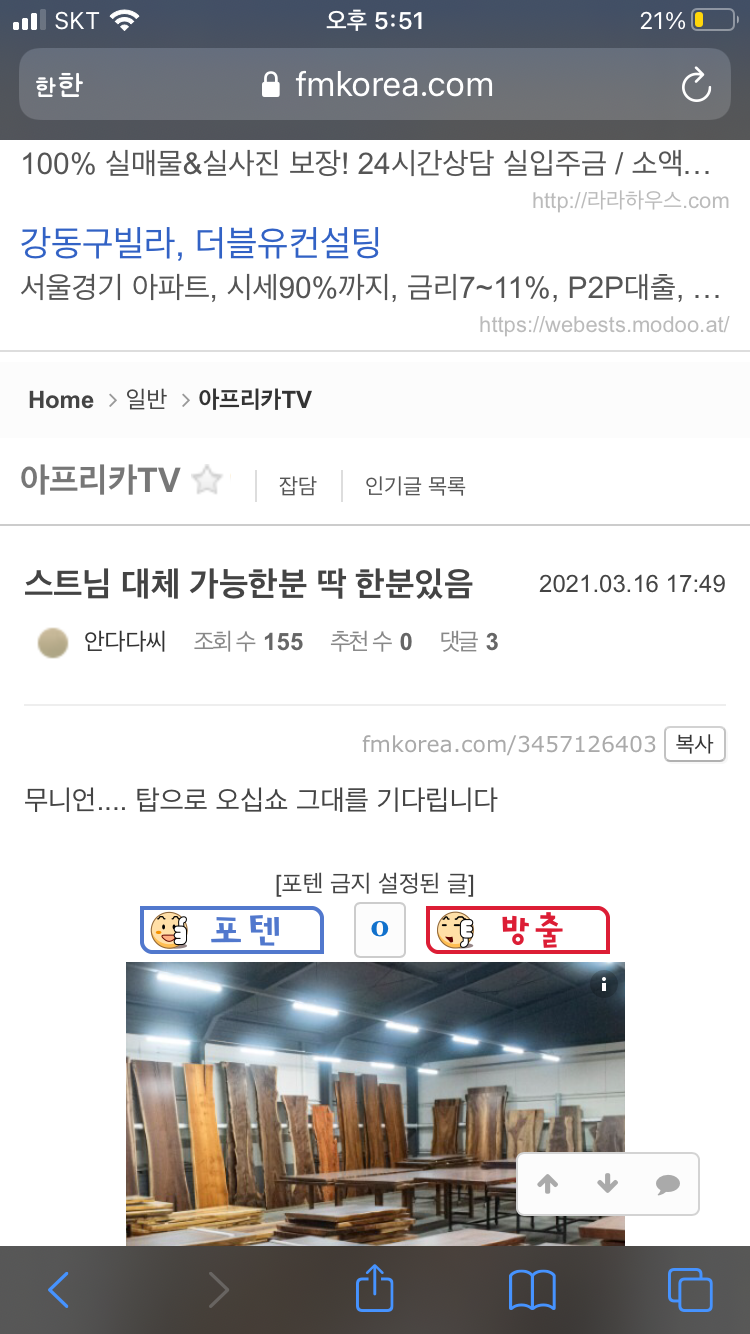Share this page from Safari toolbar

(x=375, y=1290)
